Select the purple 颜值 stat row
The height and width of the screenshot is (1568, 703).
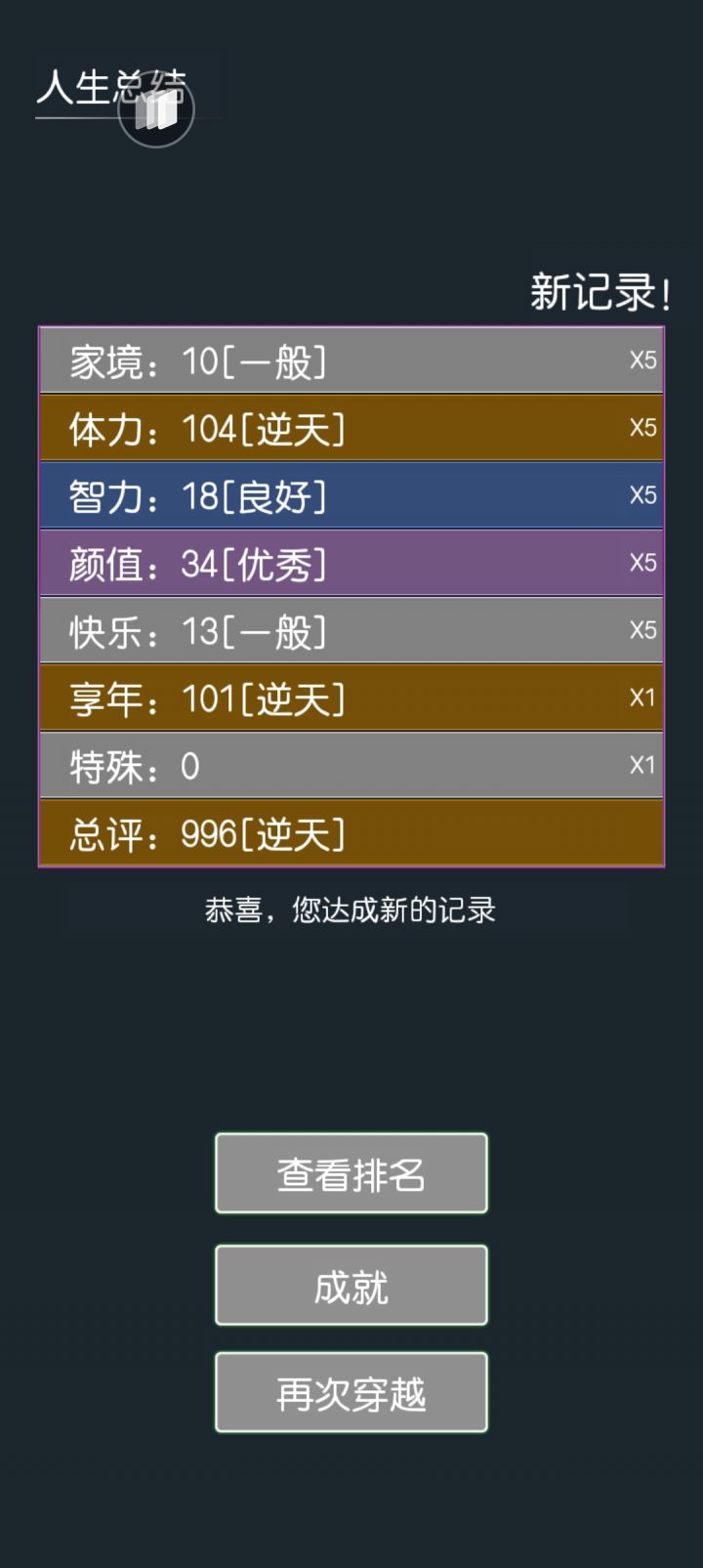point(244,563)
